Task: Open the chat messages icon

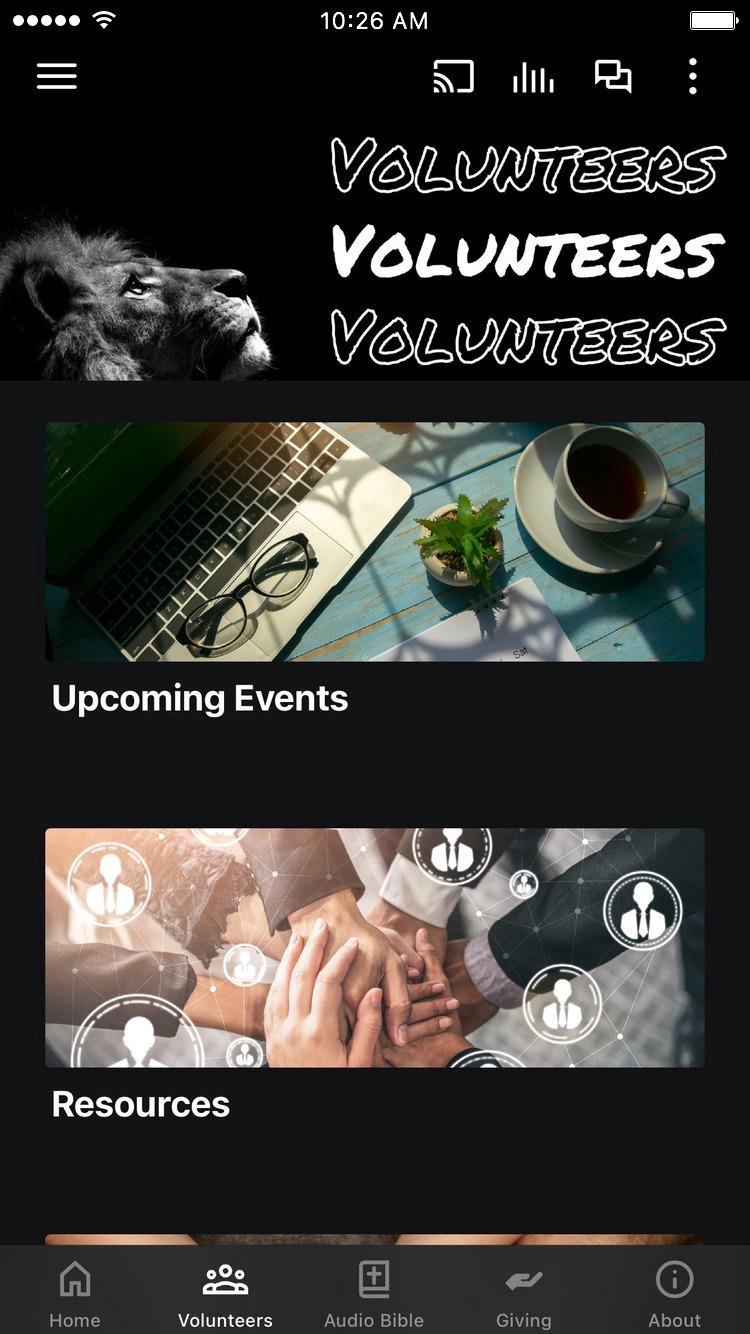Action: click(x=613, y=77)
